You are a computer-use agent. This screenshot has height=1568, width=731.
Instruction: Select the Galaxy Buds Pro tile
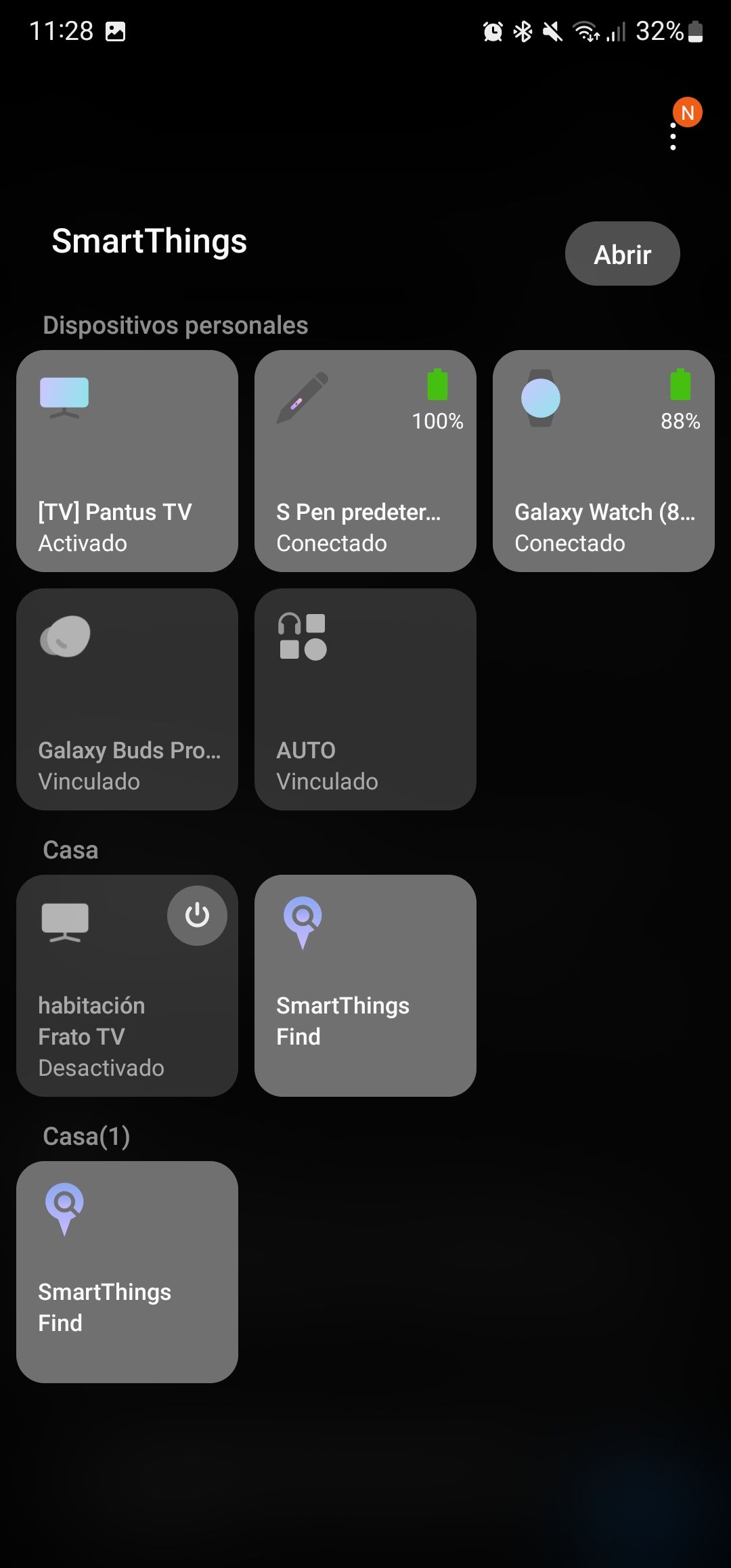[127, 699]
